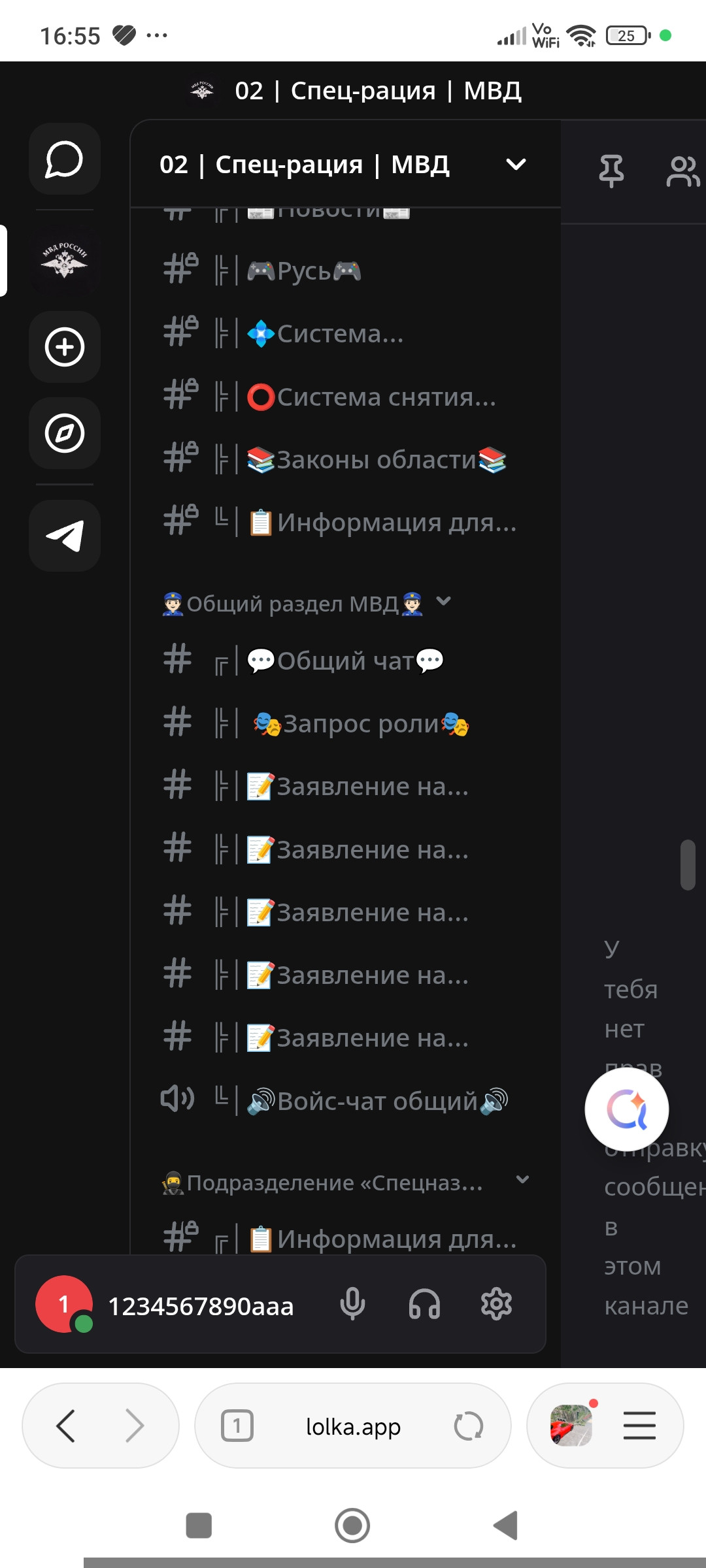Mute the microphone

tap(352, 1305)
